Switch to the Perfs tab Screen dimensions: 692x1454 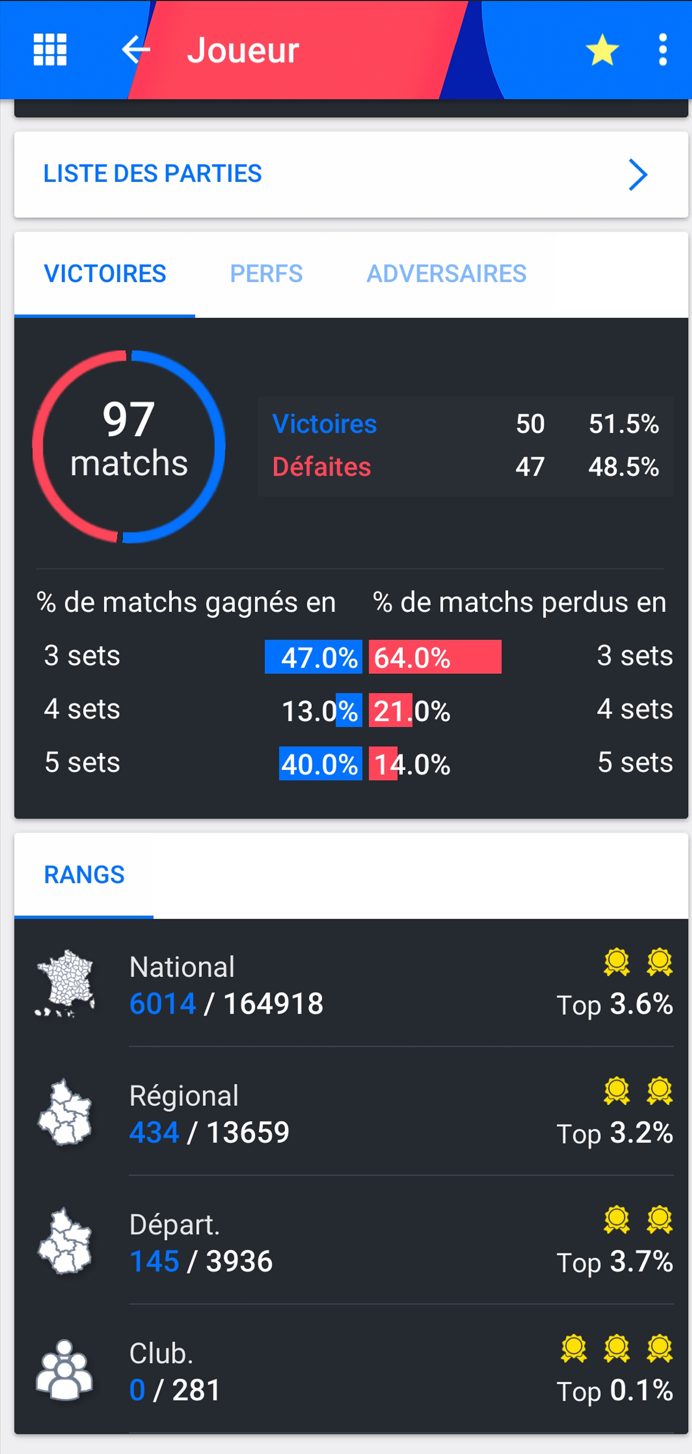pyautogui.click(x=266, y=274)
